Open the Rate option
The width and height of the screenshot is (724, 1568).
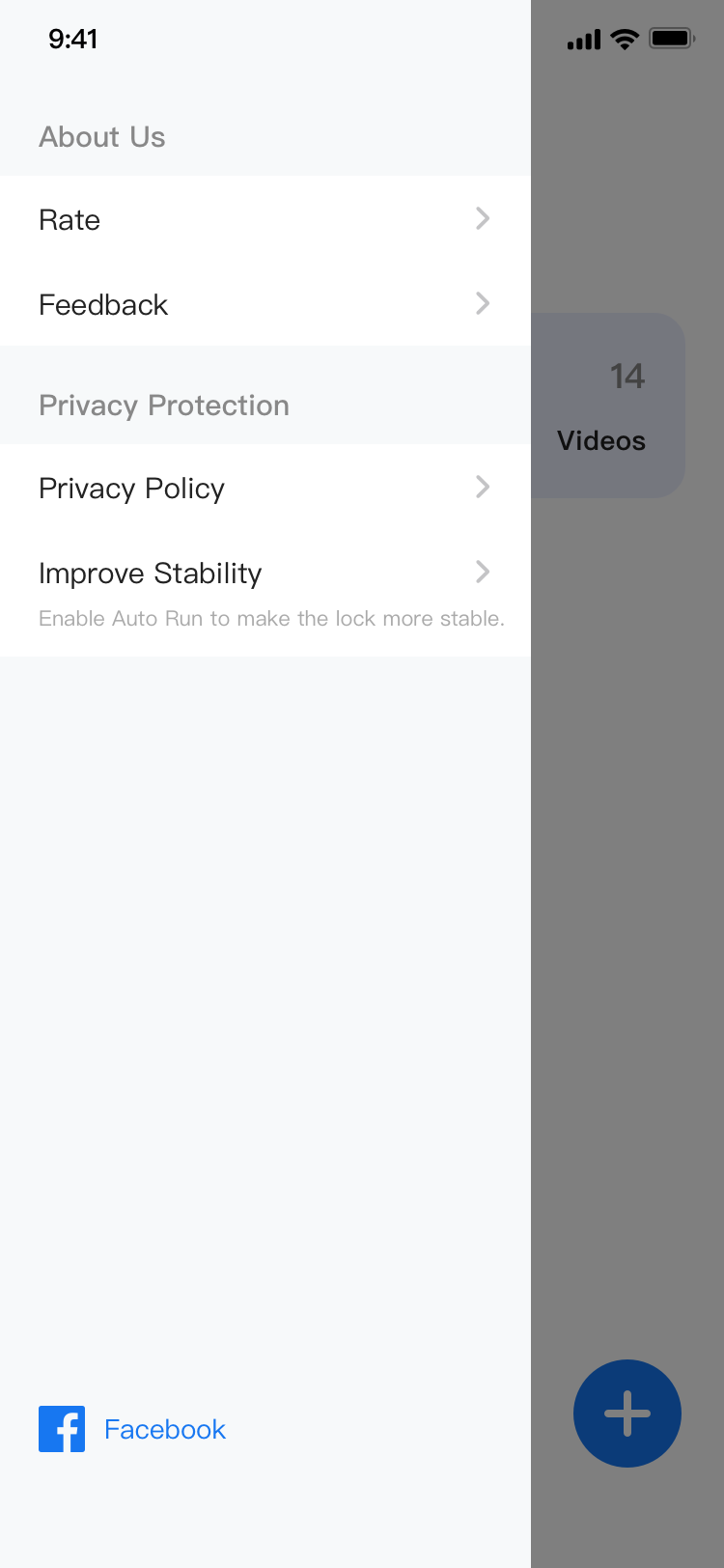[x=265, y=219]
